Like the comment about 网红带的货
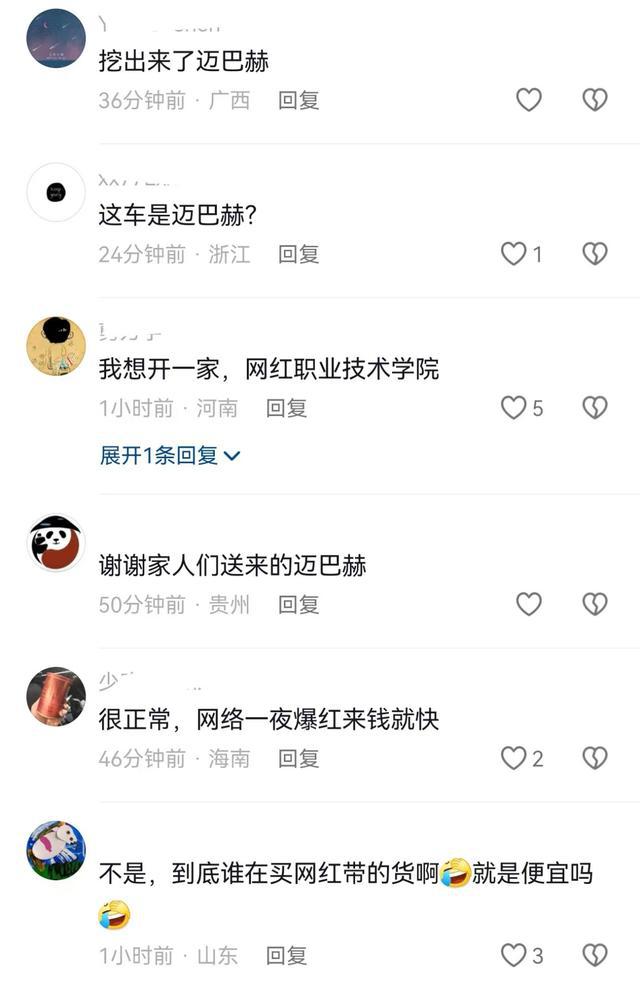 click(514, 956)
